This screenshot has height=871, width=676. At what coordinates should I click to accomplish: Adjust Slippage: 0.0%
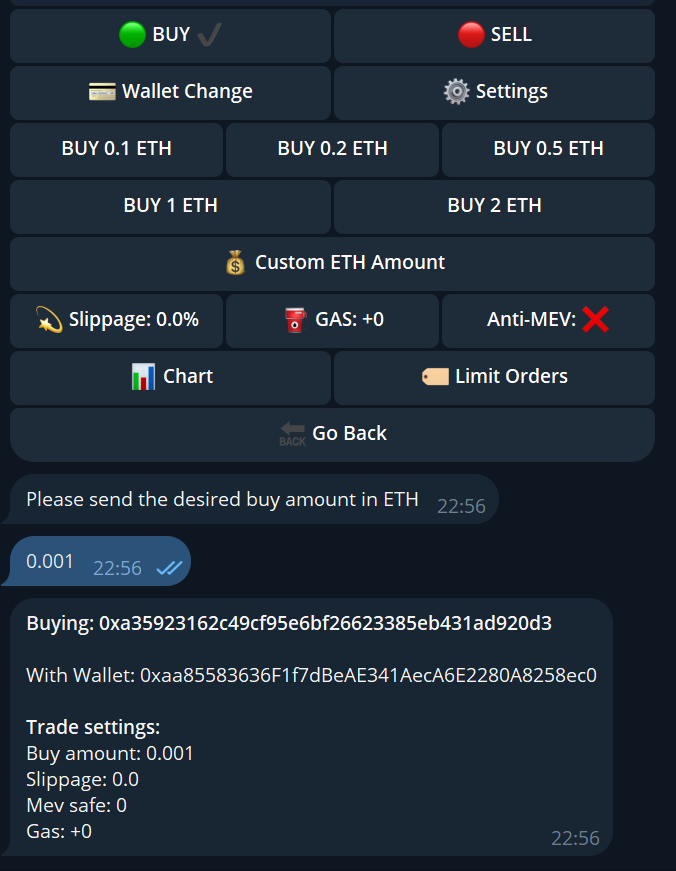tap(116, 320)
